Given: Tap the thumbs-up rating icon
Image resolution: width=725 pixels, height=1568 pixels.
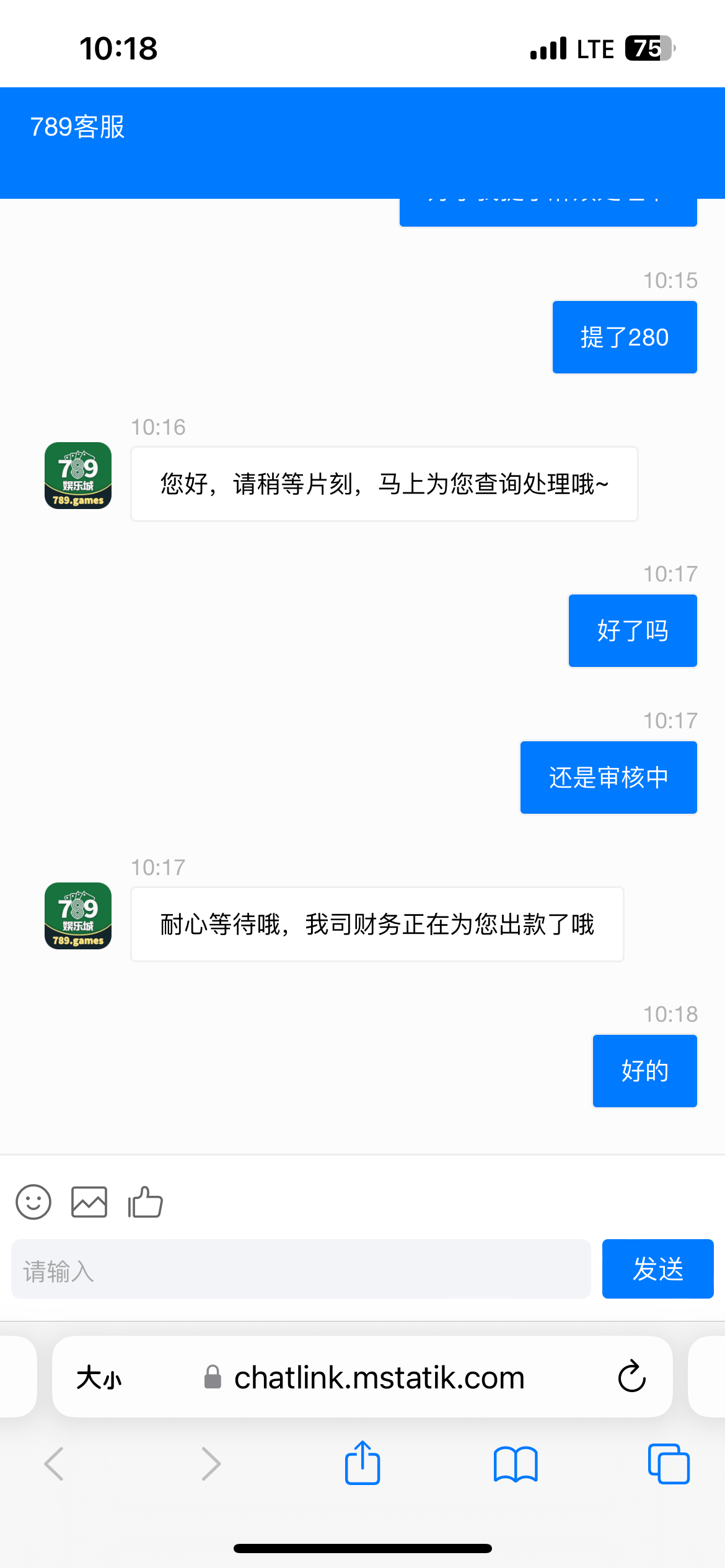Looking at the screenshot, I should (x=145, y=1202).
